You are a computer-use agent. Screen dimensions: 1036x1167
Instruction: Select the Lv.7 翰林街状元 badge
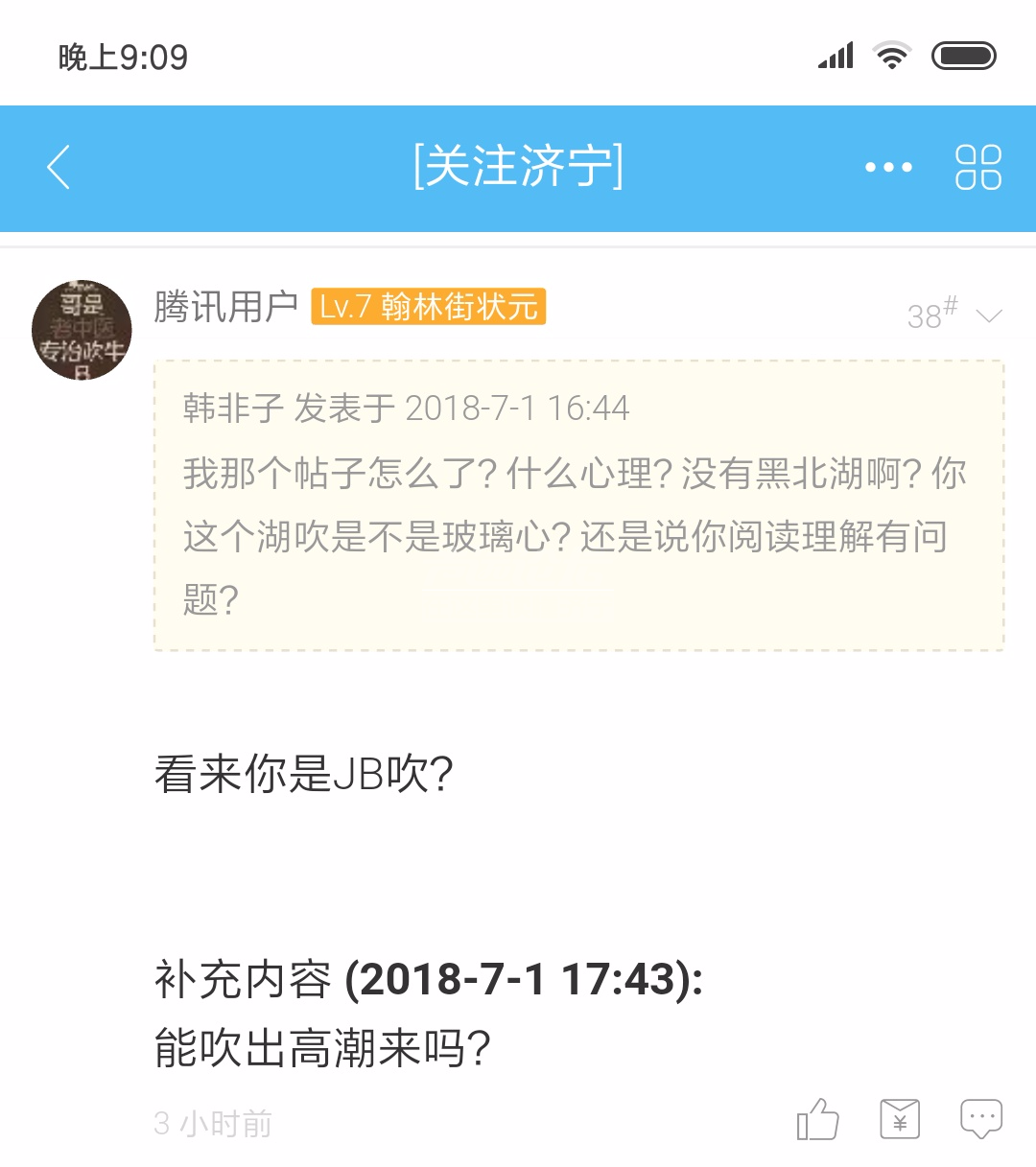pos(429,308)
